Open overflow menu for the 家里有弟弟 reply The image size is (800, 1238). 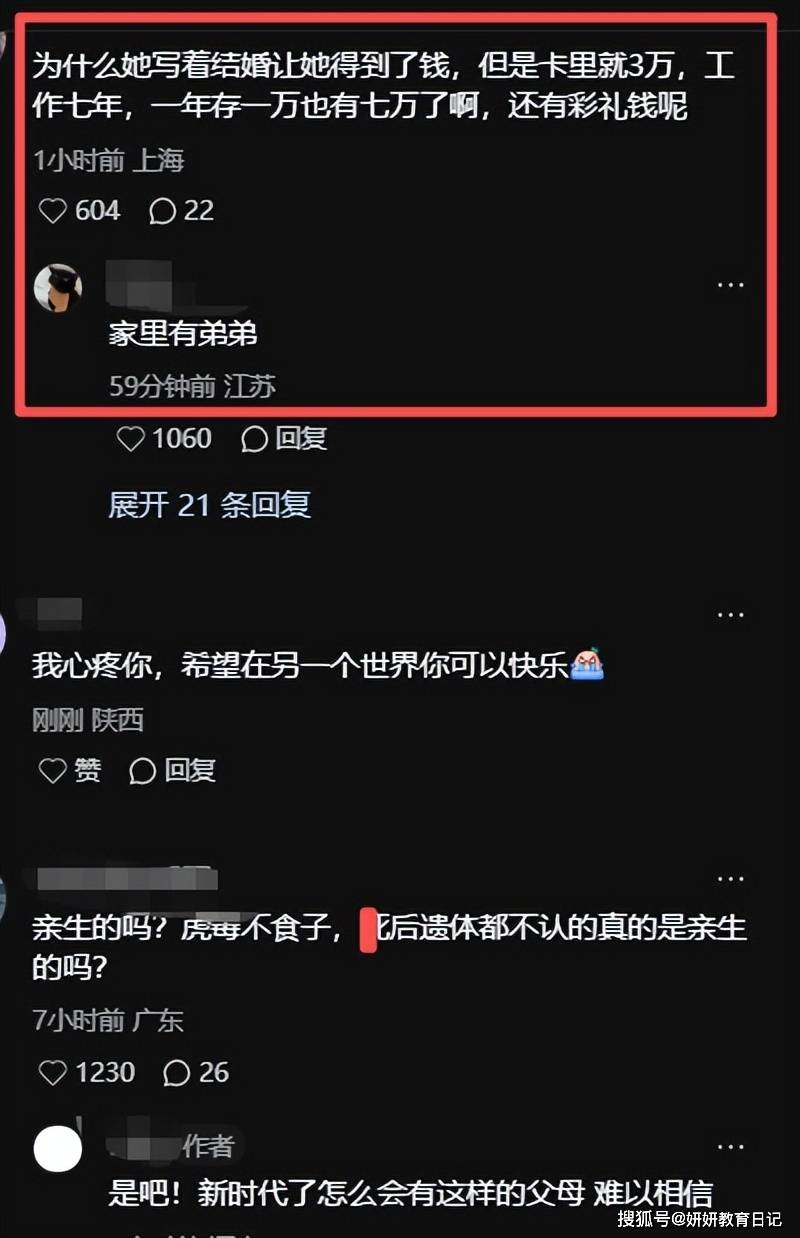tap(731, 285)
